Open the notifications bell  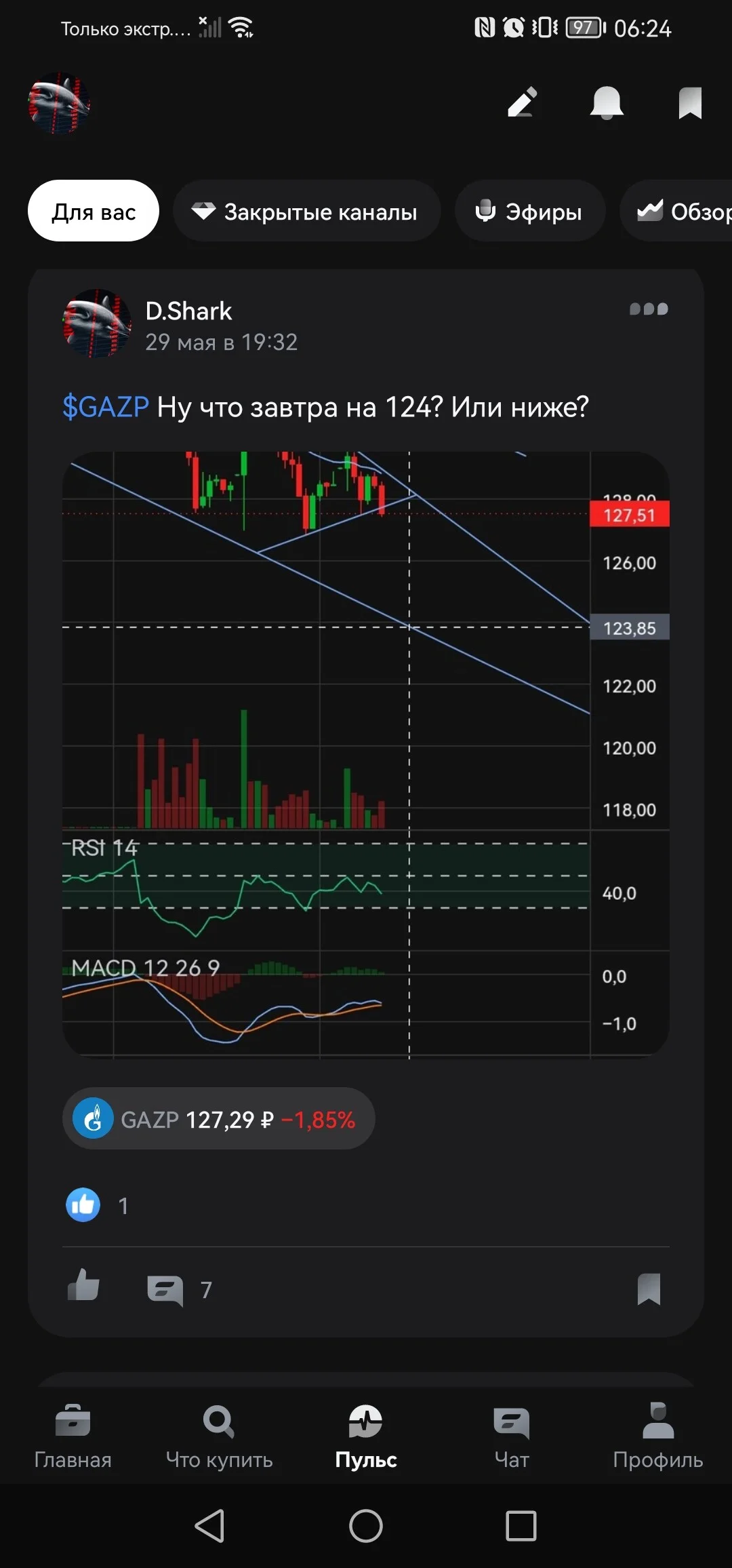click(607, 102)
